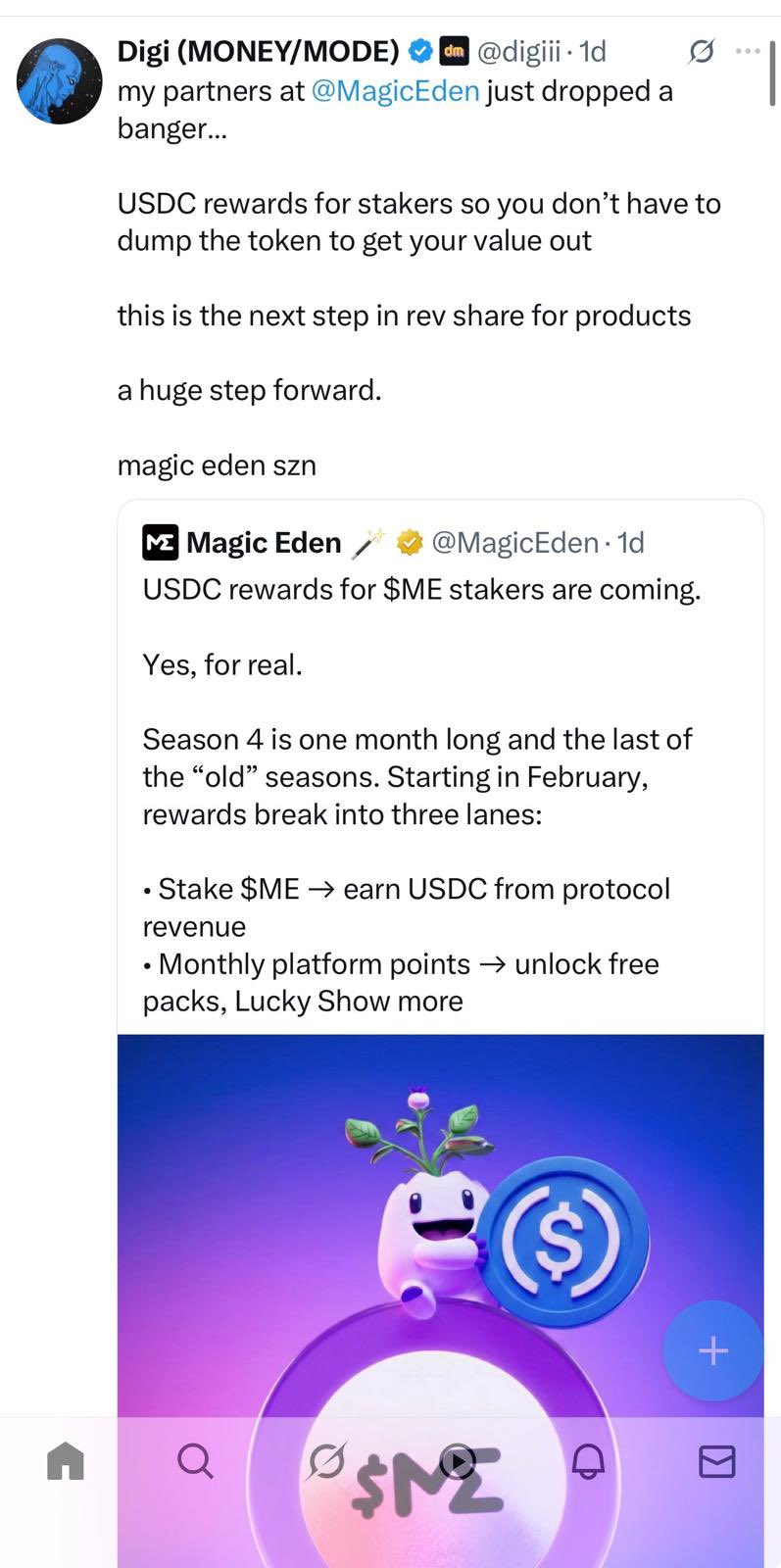The height and width of the screenshot is (1568, 781).
Task: Open the @MagicEden mention link
Action: pyautogui.click(x=395, y=91)
